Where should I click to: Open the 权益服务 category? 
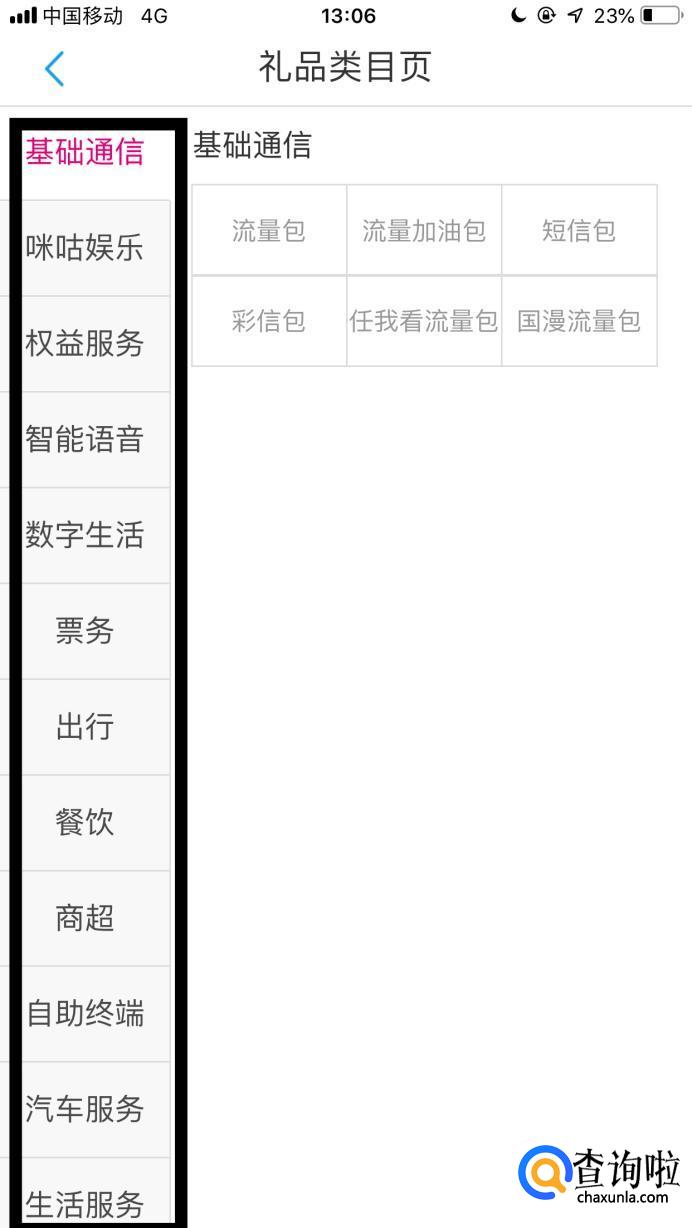click(x=85, y=344)
